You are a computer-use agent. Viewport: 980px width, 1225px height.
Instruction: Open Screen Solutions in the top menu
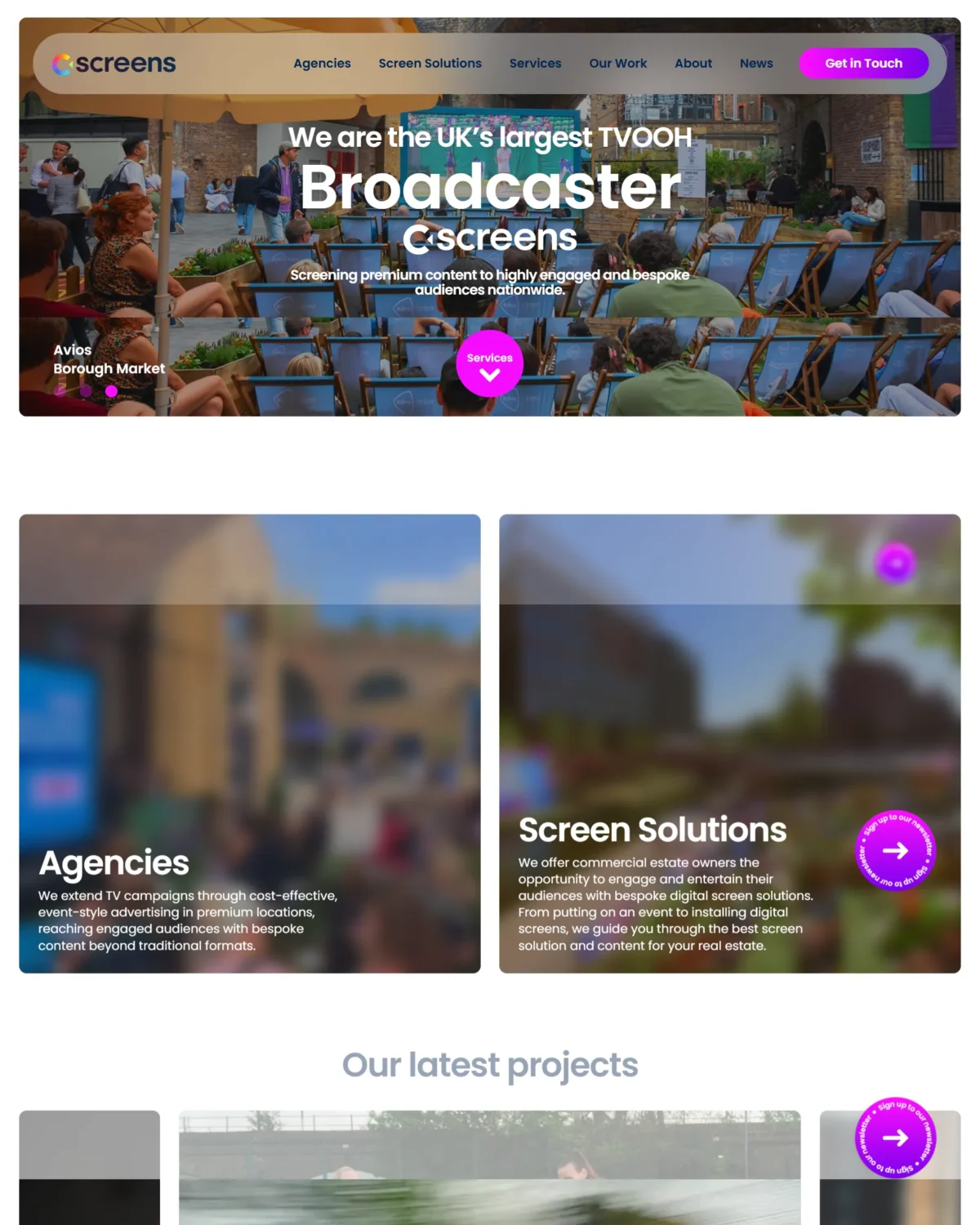tap(430, 63)
